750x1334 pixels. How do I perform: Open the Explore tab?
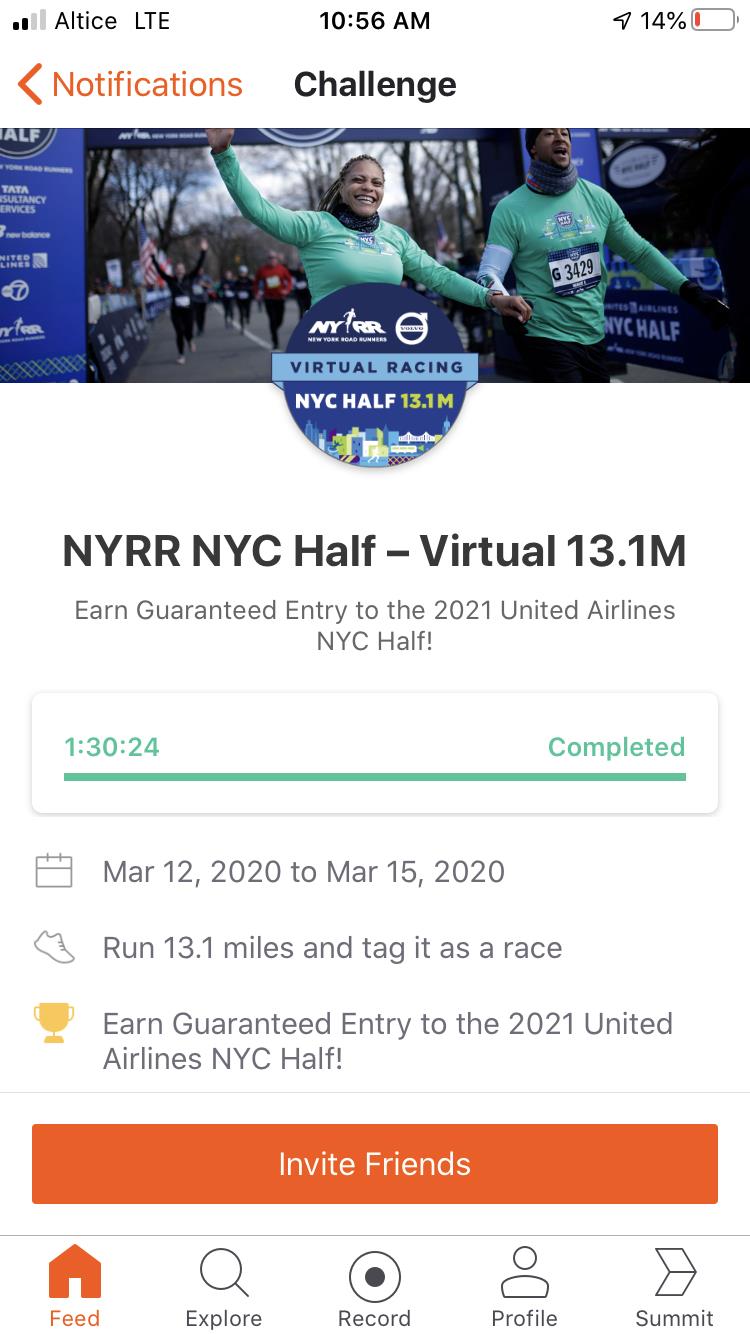[224, 1285]
